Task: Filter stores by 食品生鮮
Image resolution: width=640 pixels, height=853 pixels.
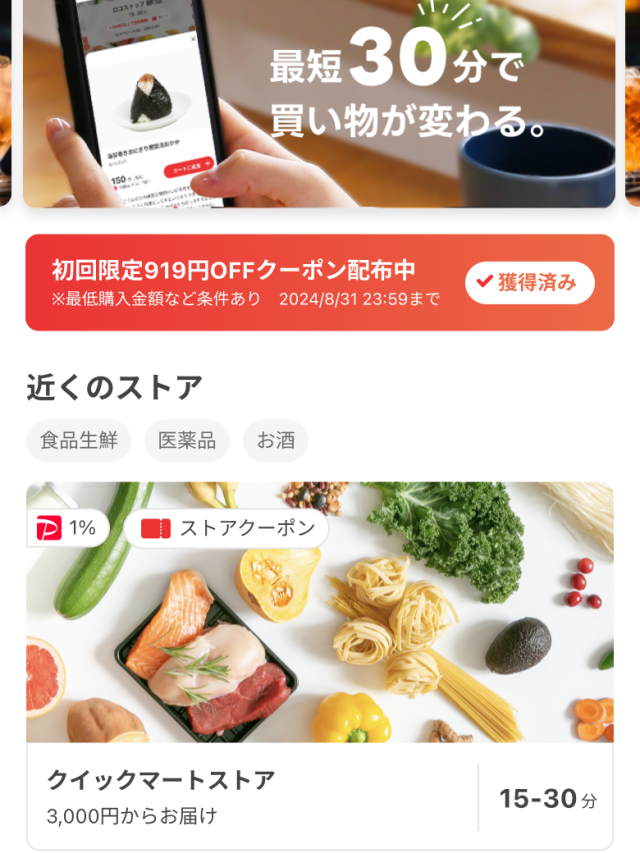Action: pyautogui.click(x=78, y=441)
